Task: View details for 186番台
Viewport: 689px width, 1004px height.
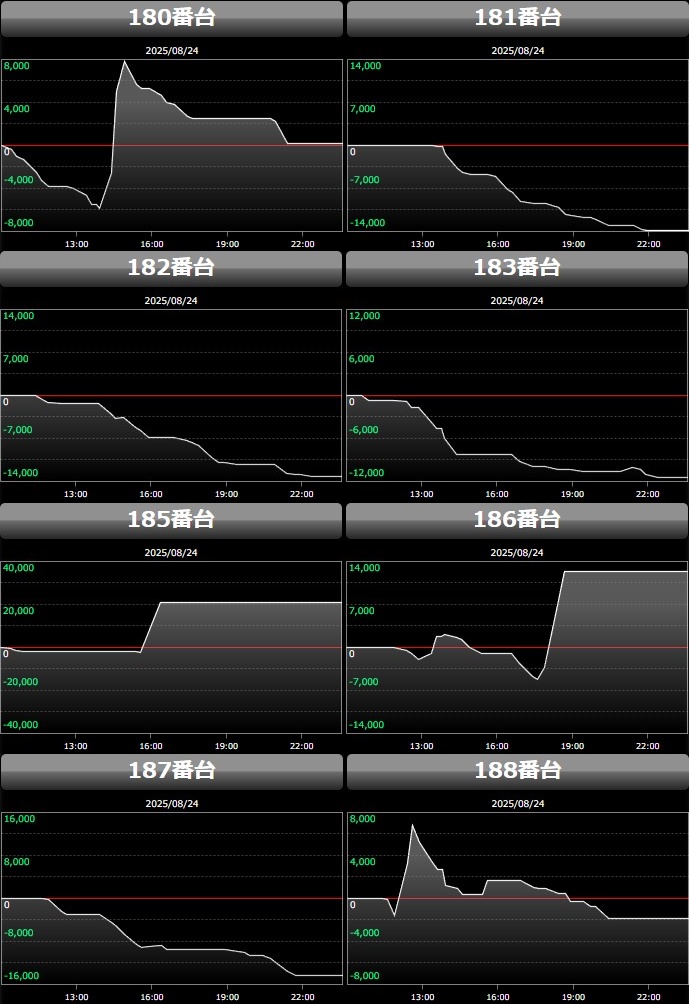Action: tap(517, 520)
